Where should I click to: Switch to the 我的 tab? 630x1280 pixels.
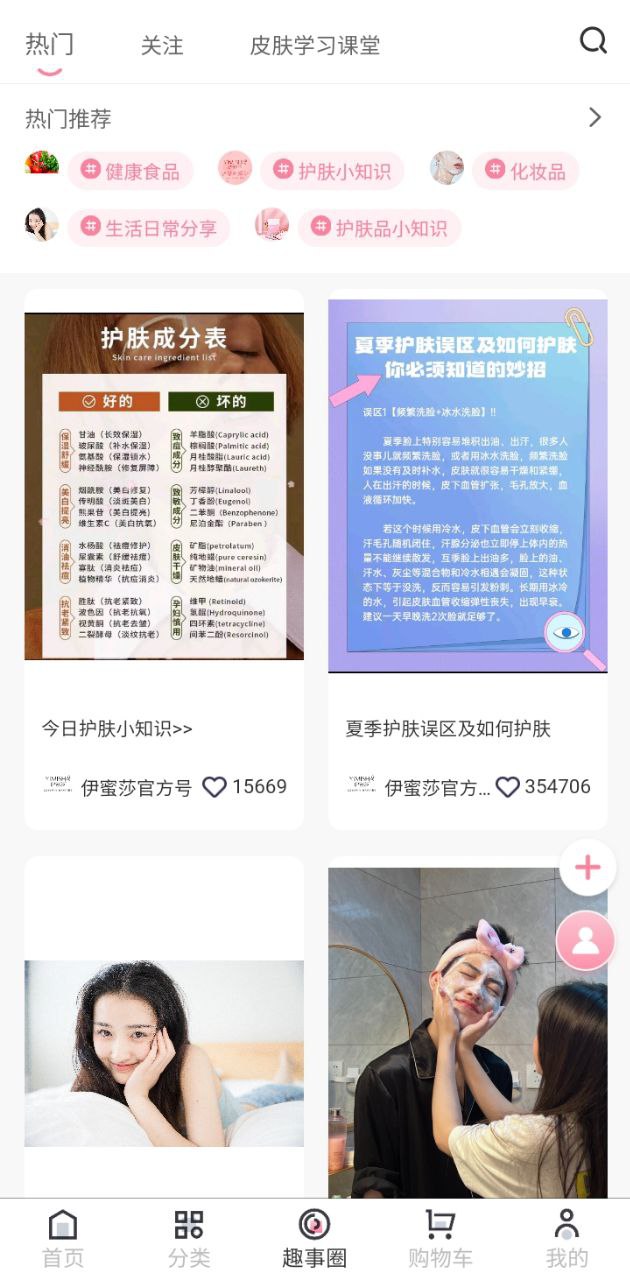566,1238
